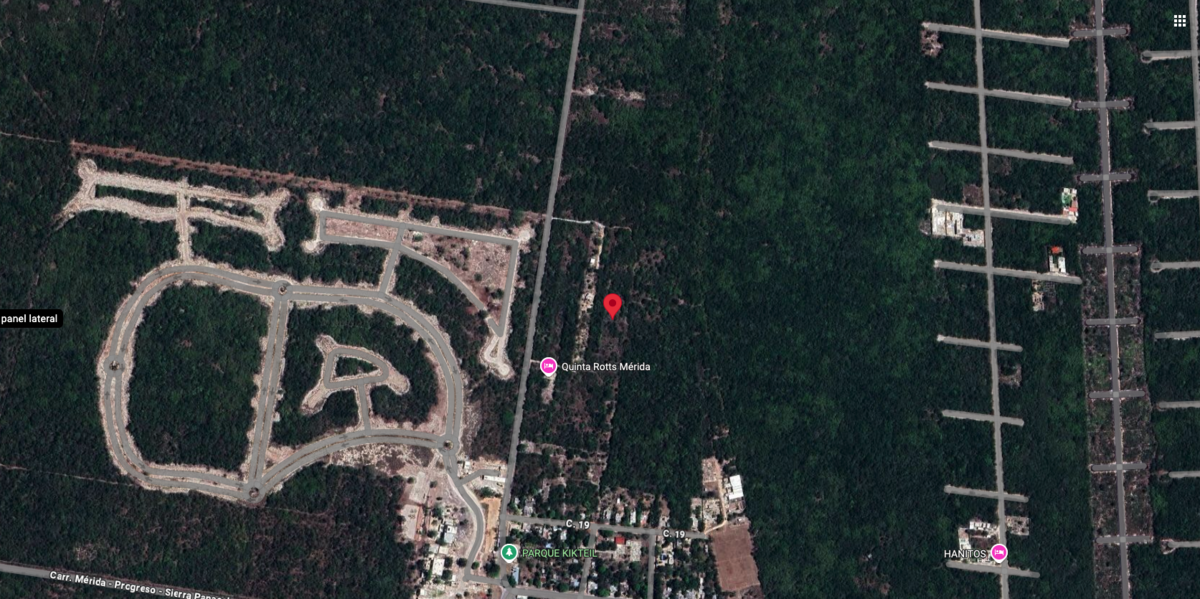This screenshot has height=599, width=1200.
Task: Tap the Hanitos lodging marker
Action: 998,553
